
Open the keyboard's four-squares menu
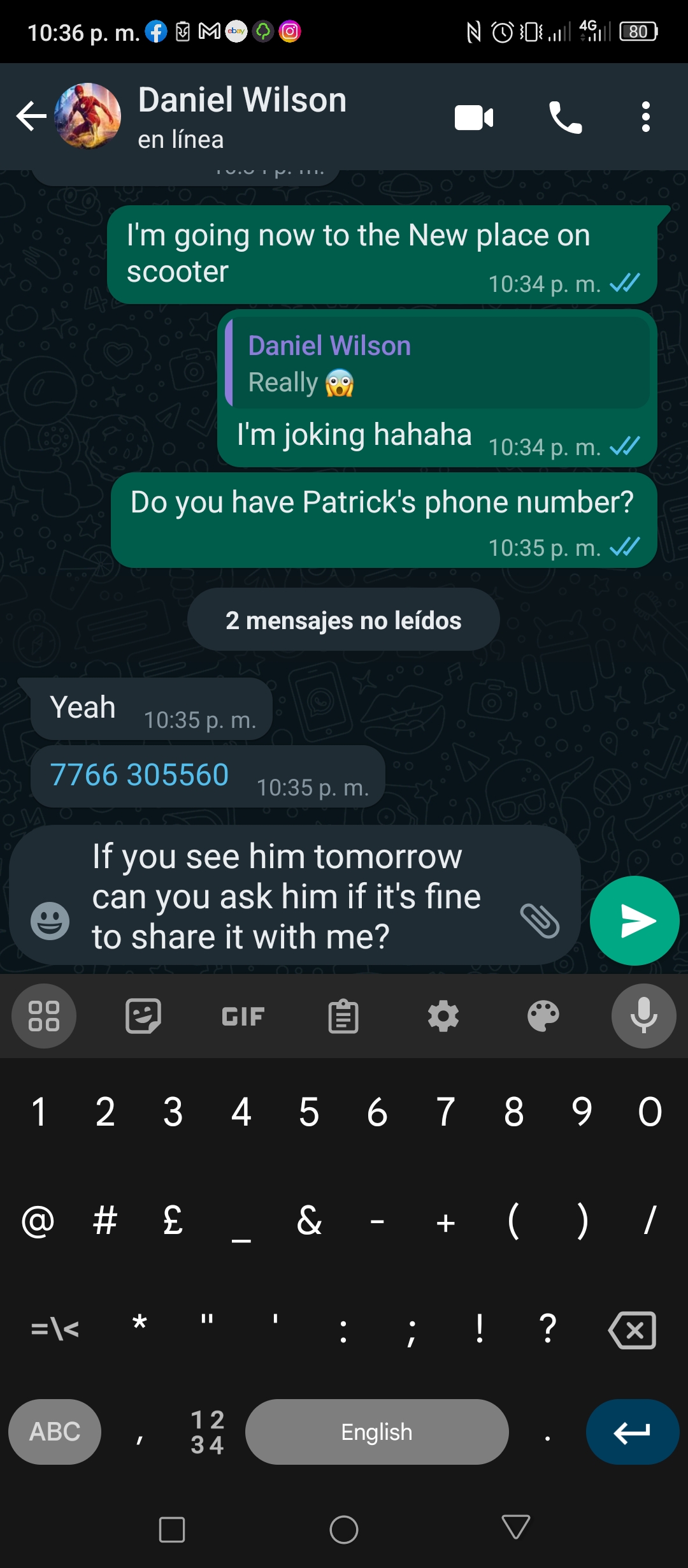point(44,1016)
